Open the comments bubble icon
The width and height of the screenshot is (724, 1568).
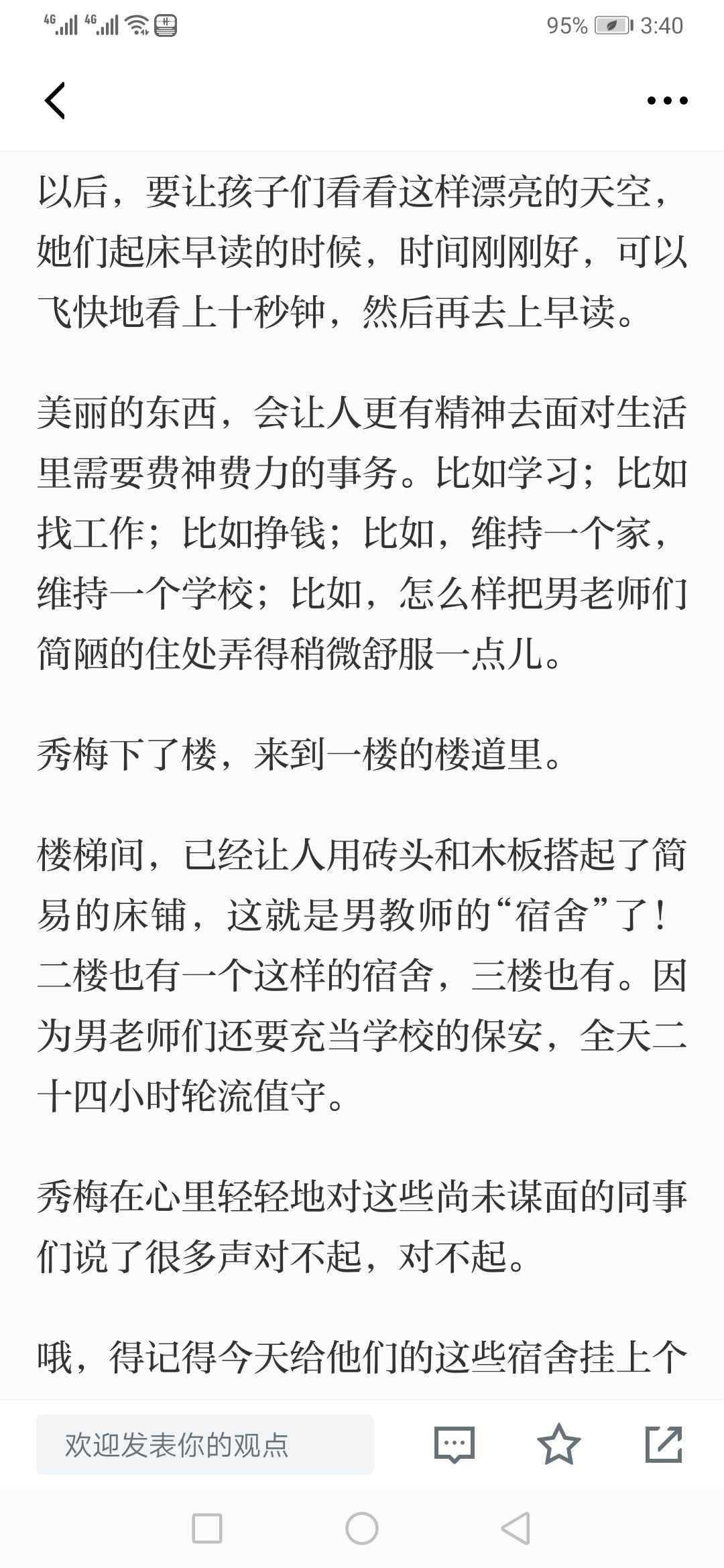pyautogui.click(x=455, y=1445)
